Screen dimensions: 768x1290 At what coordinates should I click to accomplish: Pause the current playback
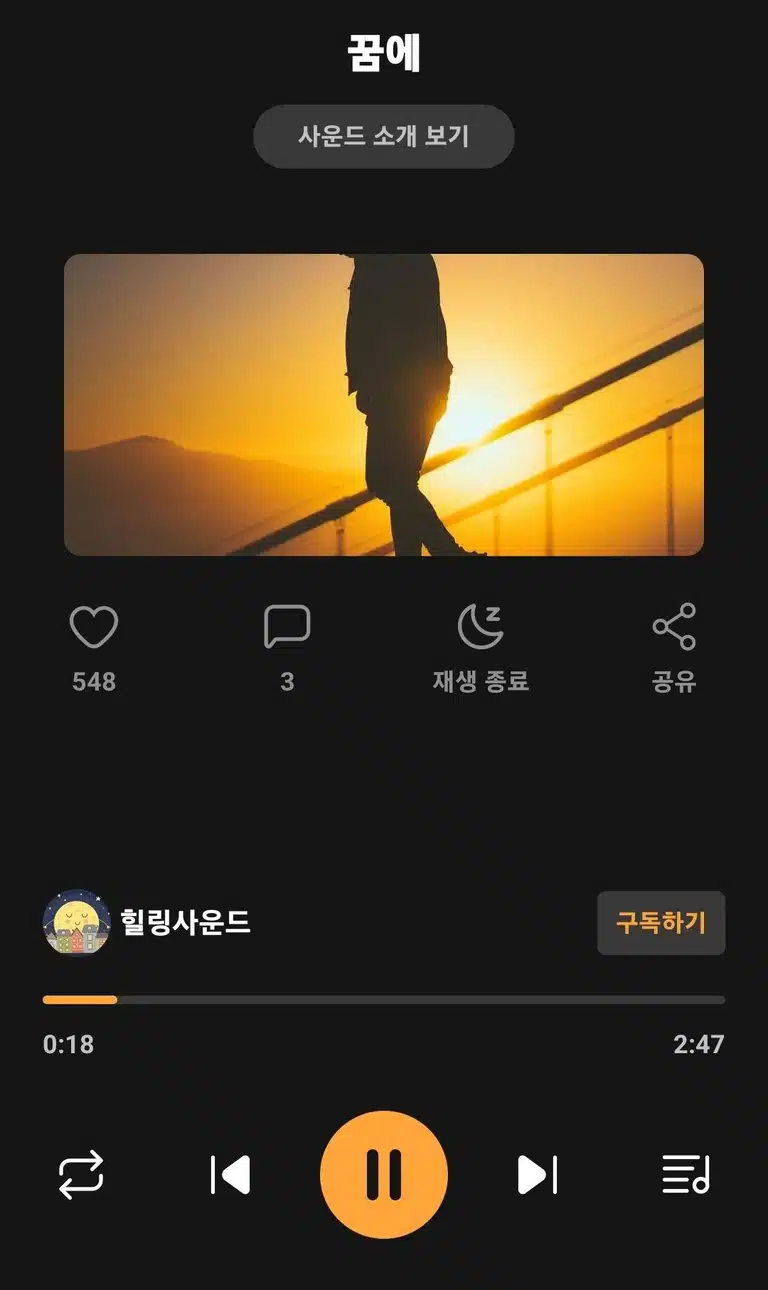pos(384,1175)
